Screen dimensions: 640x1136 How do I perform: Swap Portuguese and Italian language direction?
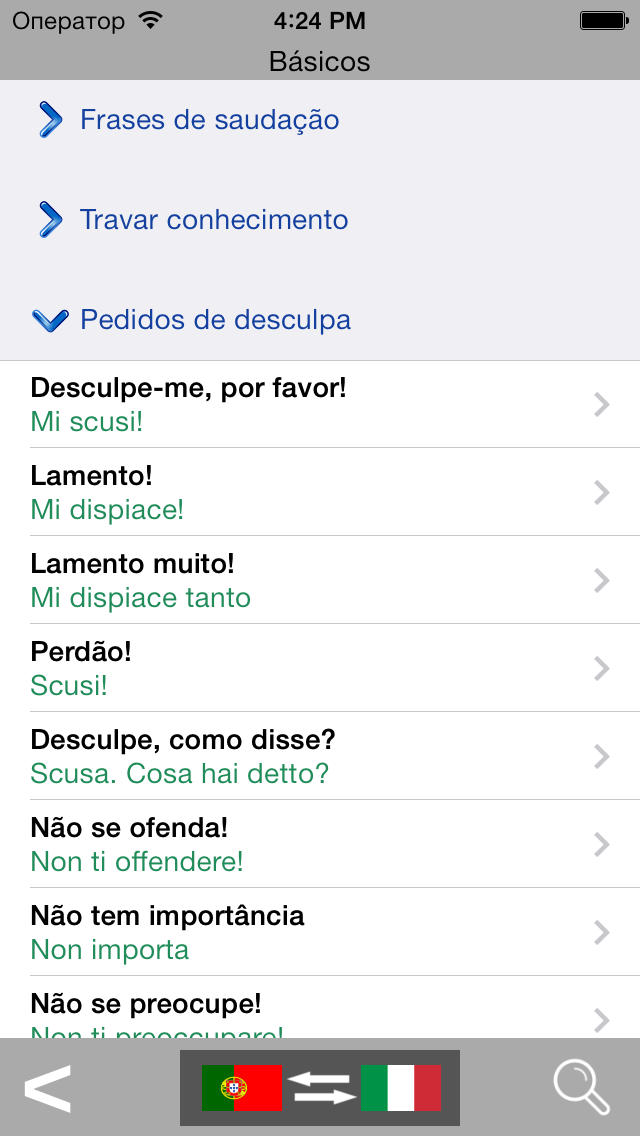tap(320, 1087)
